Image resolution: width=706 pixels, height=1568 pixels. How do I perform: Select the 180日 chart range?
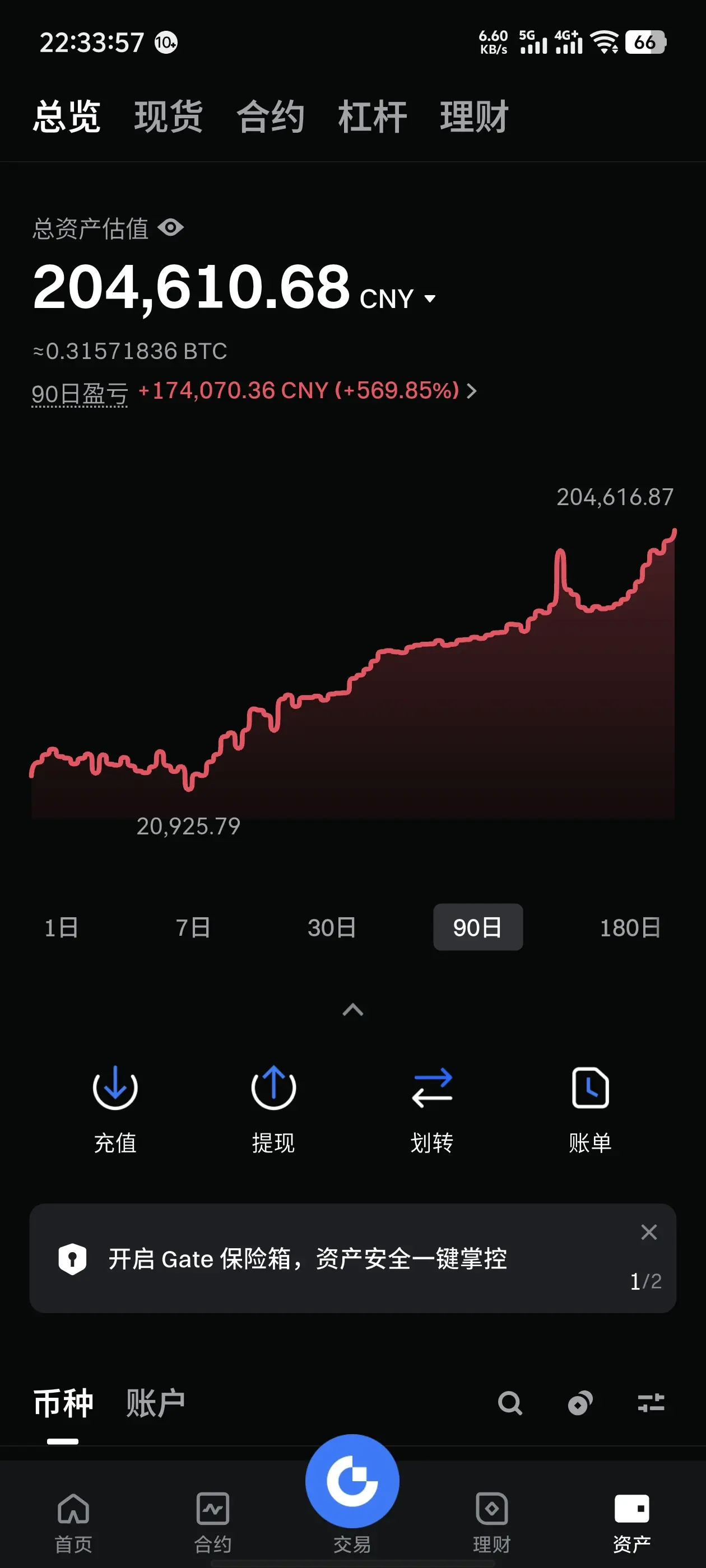pyautogui.click(x=630, y=927)
